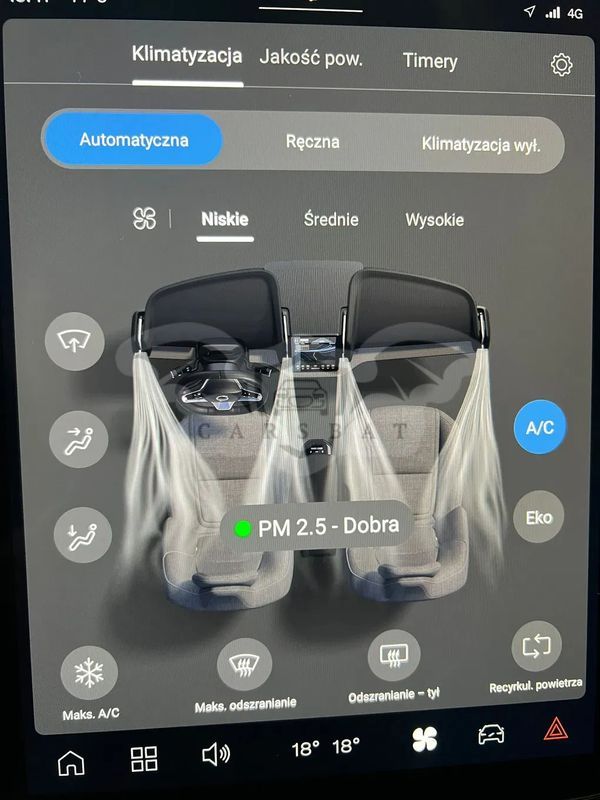Open climate settings gear icon
The width and height of the screenshot is (600, 800).
coord(561,65)
